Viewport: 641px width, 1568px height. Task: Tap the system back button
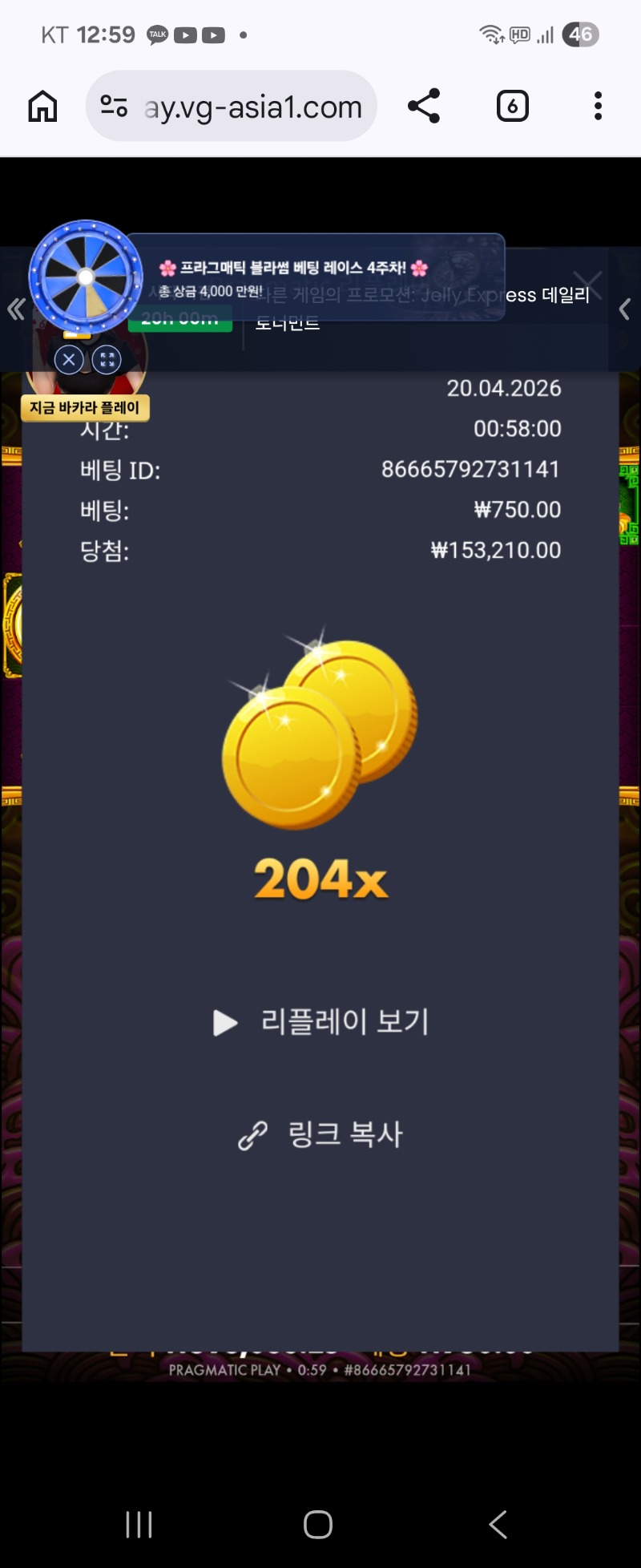click(498, 1524)
